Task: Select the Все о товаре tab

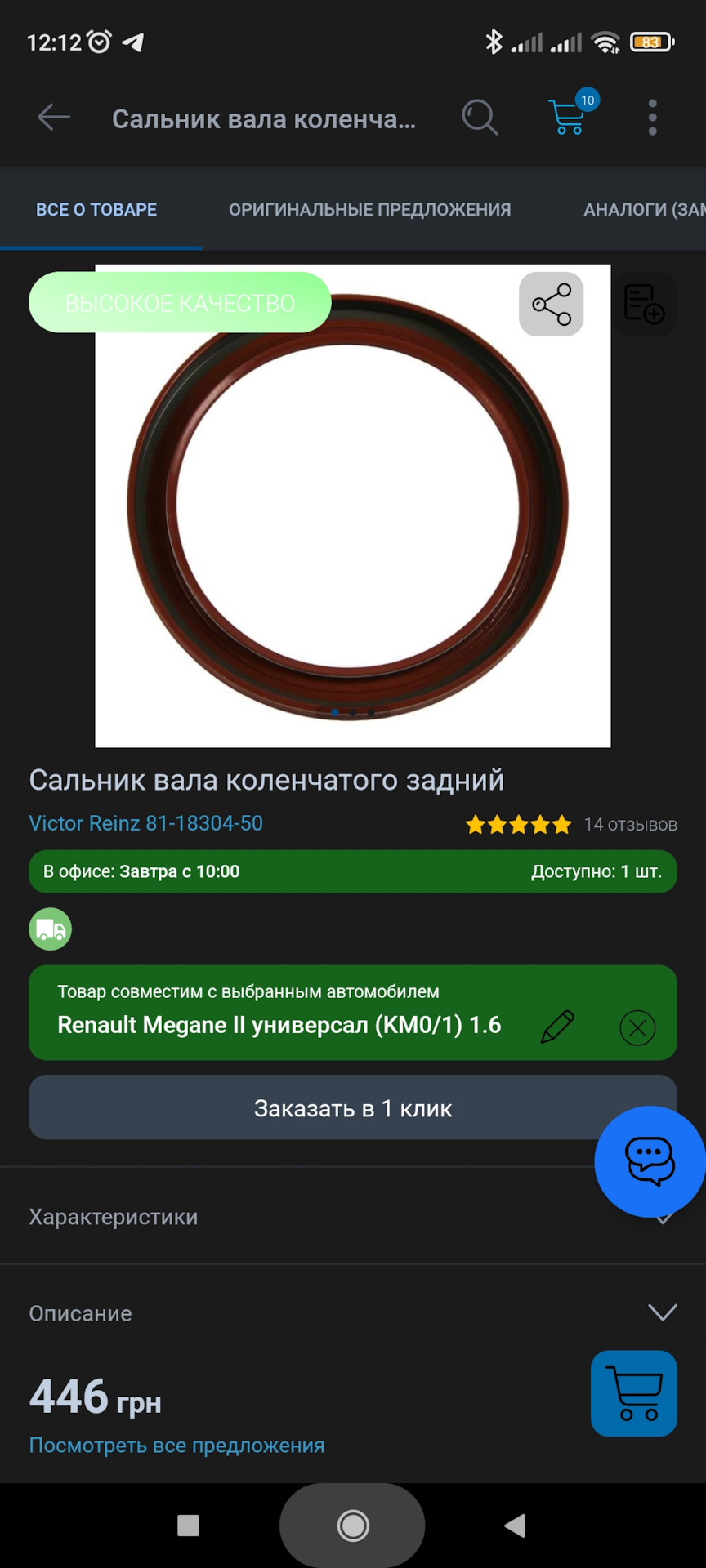Action: (x=96, y=210)
